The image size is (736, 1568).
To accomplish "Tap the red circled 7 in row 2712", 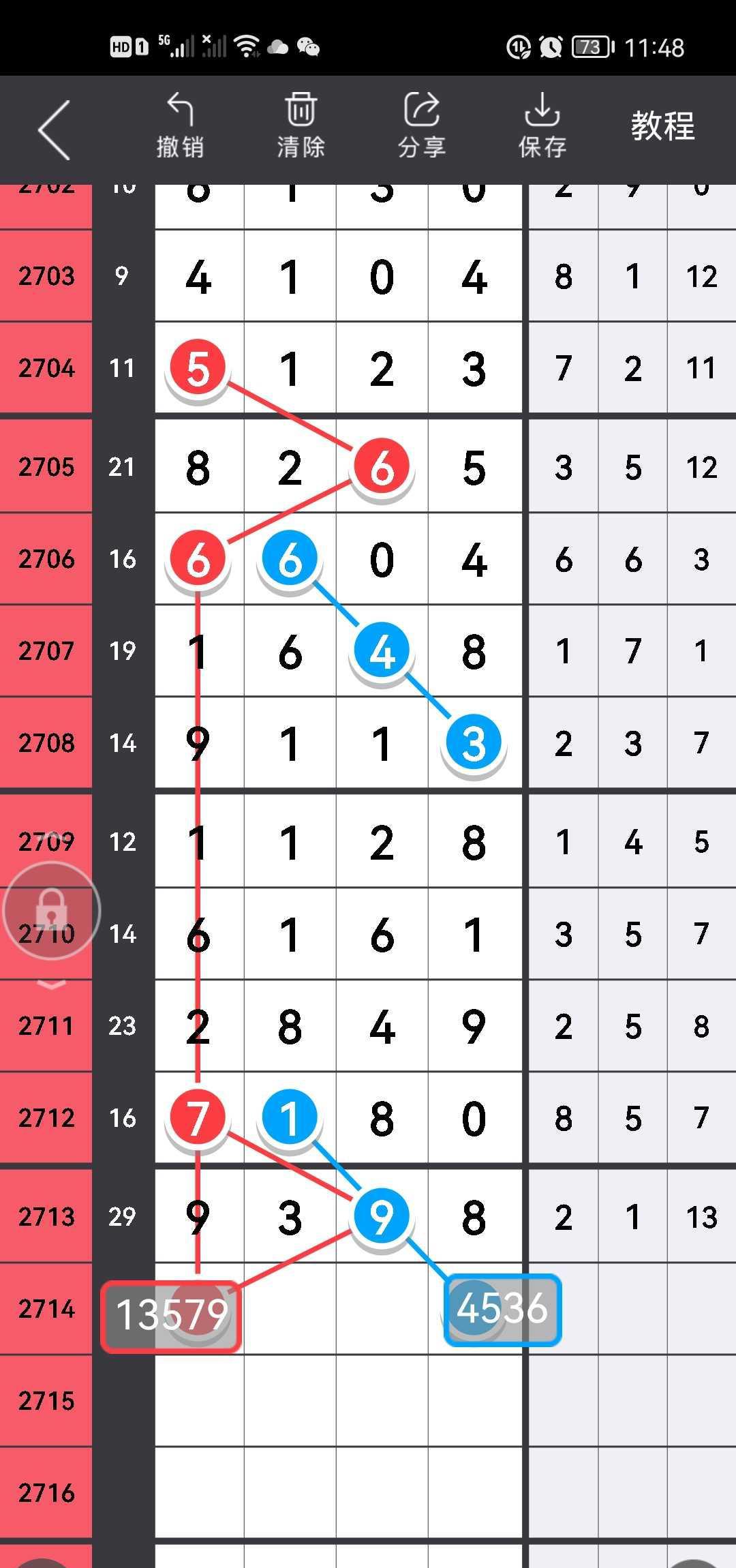I will [198, 1117].
